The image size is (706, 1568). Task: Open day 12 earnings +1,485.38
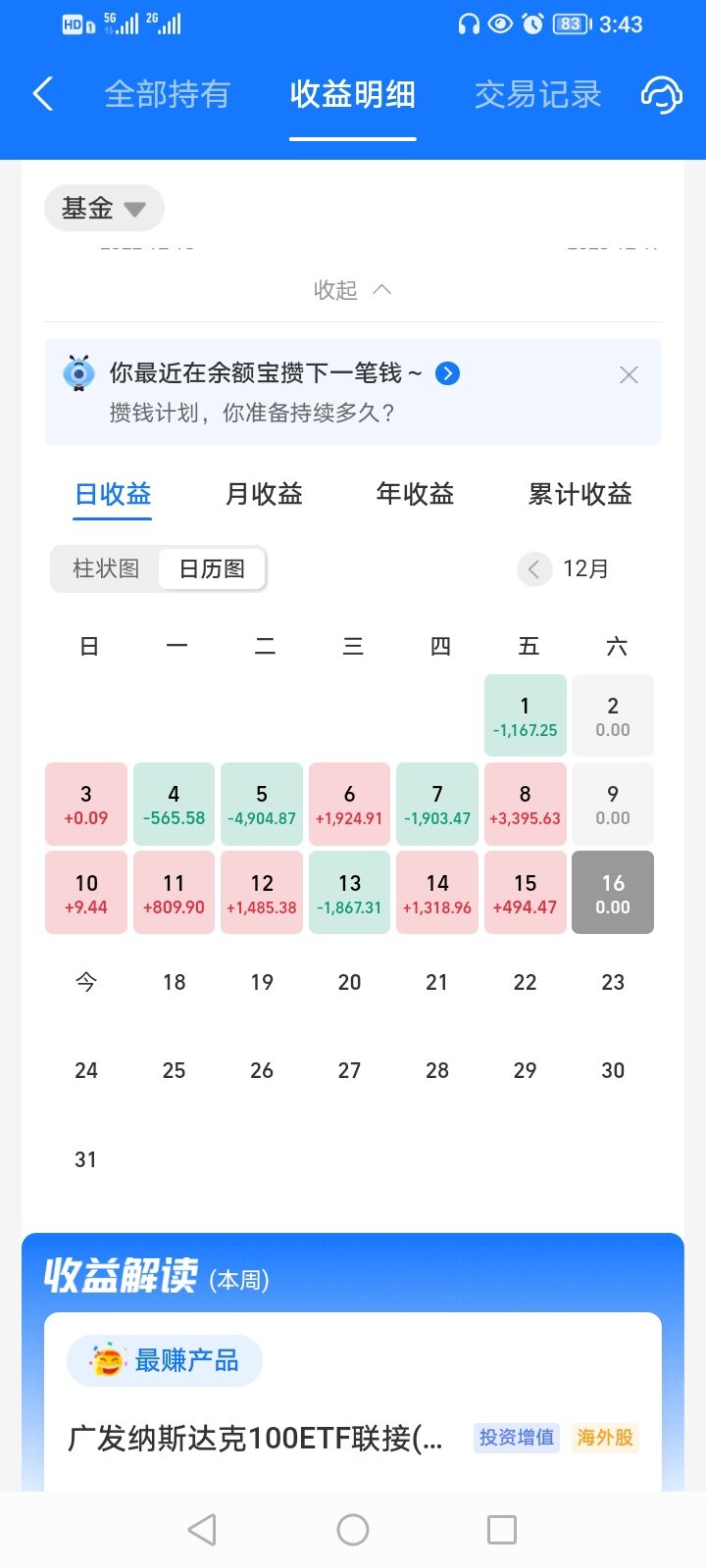pyautogui.click(x=262, y=893)
